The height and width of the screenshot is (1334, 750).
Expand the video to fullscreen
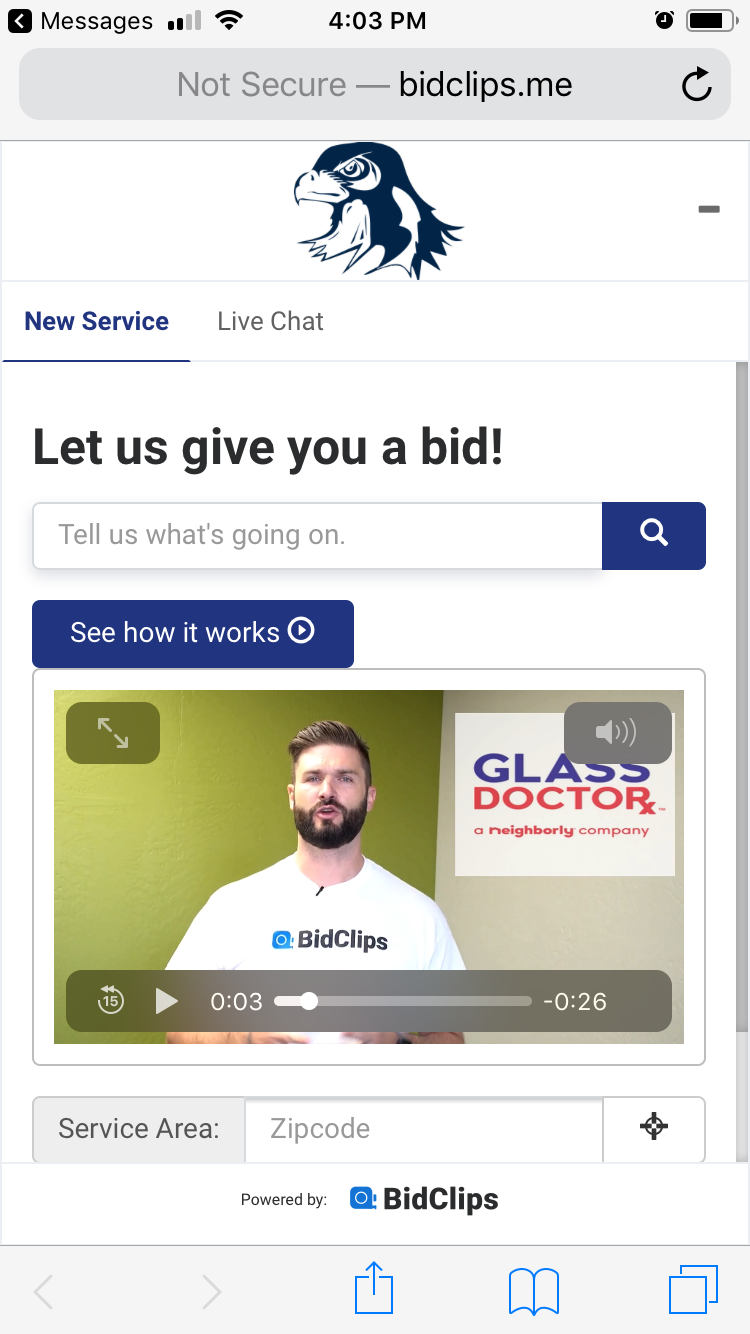pyautogui.click(x=113, y=733)
